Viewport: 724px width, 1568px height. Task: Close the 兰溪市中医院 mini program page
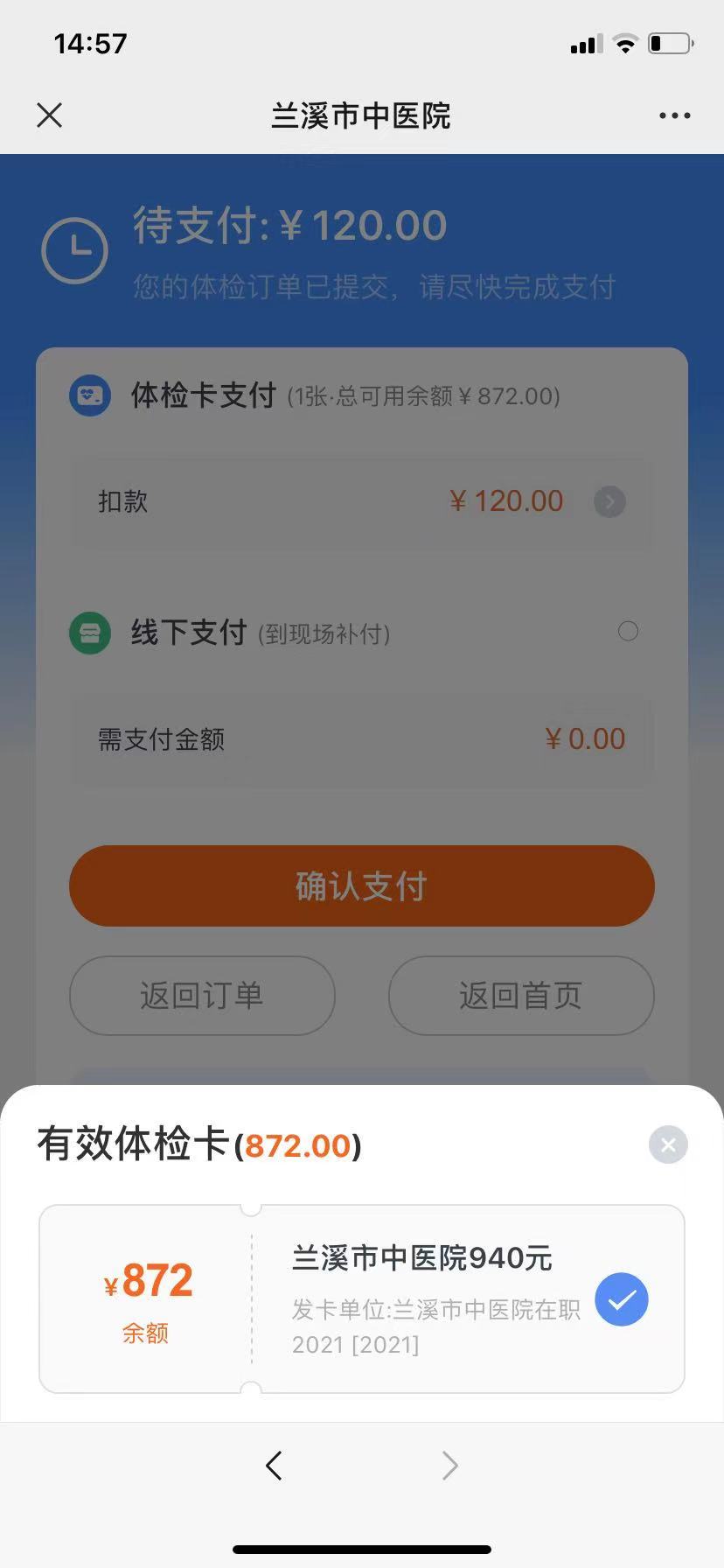[x=50, y=115]
